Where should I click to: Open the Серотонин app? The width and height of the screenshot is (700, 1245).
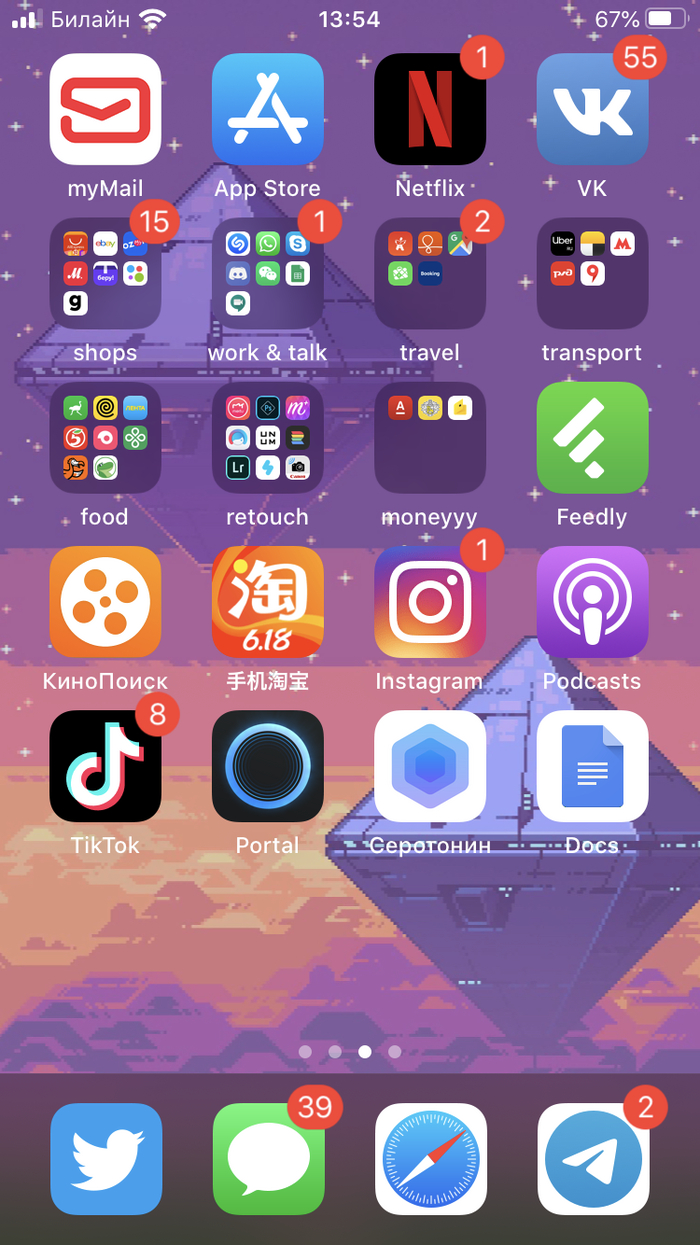pos(430,766)
